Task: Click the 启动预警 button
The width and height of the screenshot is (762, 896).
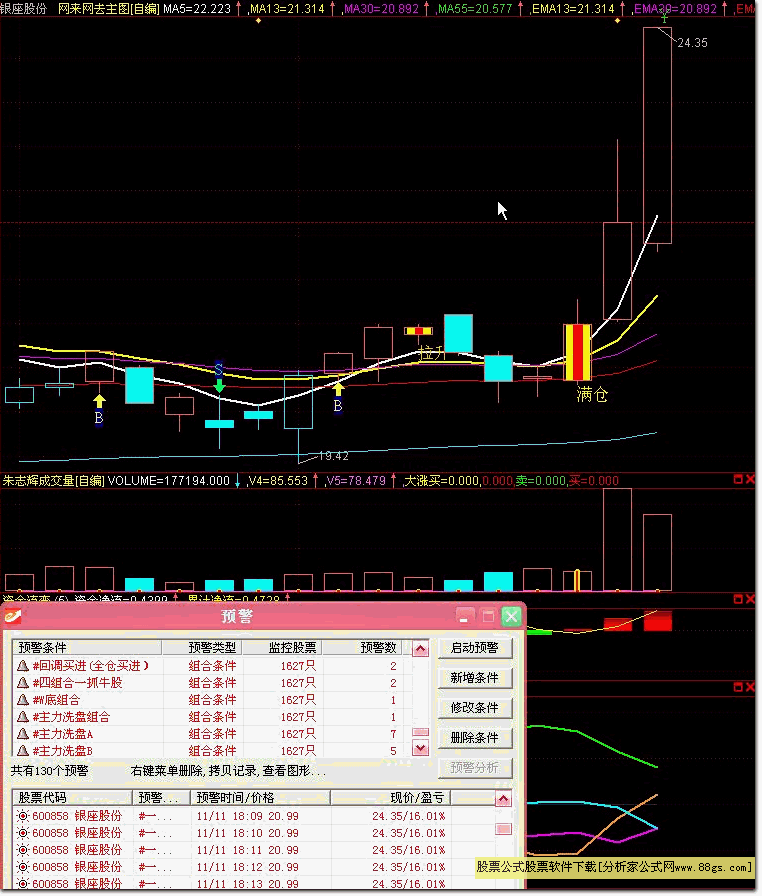Action: pos(475,648)
